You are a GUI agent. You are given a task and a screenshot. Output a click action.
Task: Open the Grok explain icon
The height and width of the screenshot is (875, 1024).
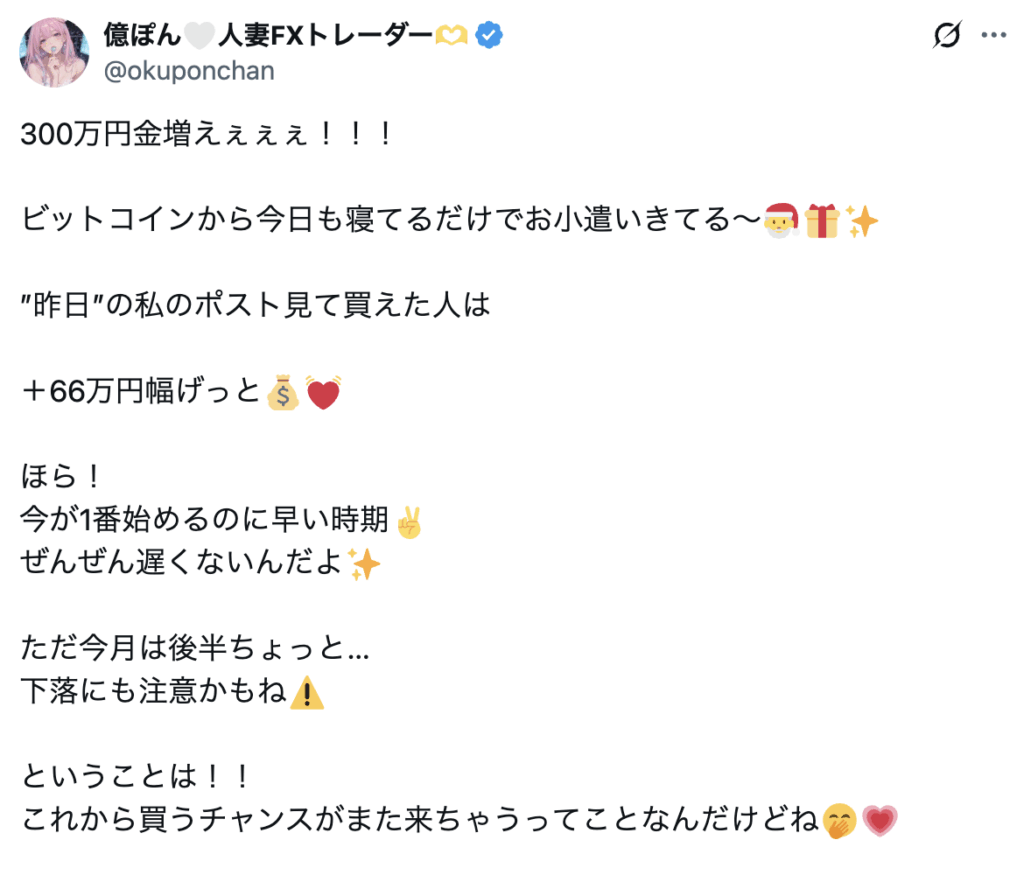click(946, 37)
